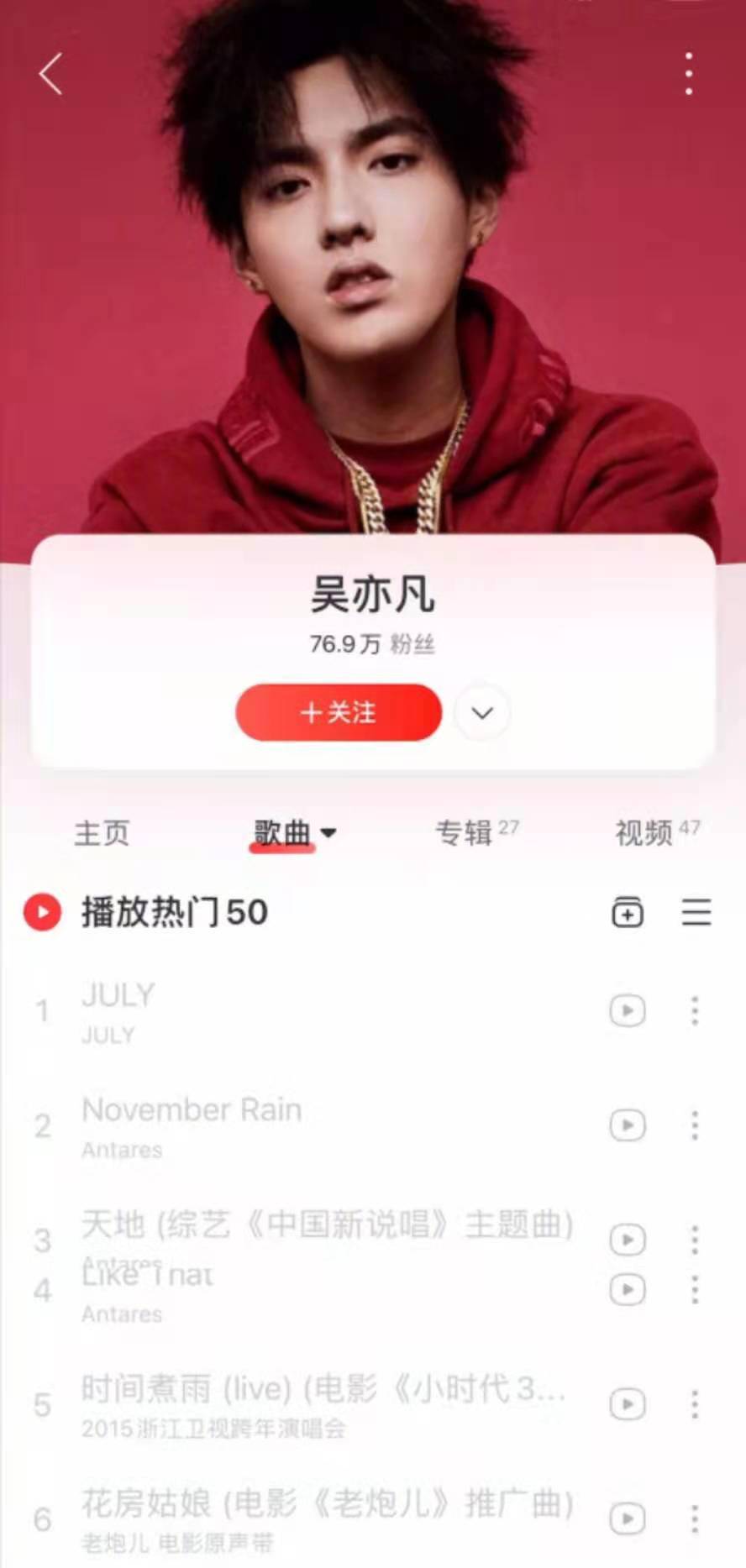Viewport: 746px width, 1568px height.
Task: Tap the back arrow at top left
Action: (x=50, y=74)
